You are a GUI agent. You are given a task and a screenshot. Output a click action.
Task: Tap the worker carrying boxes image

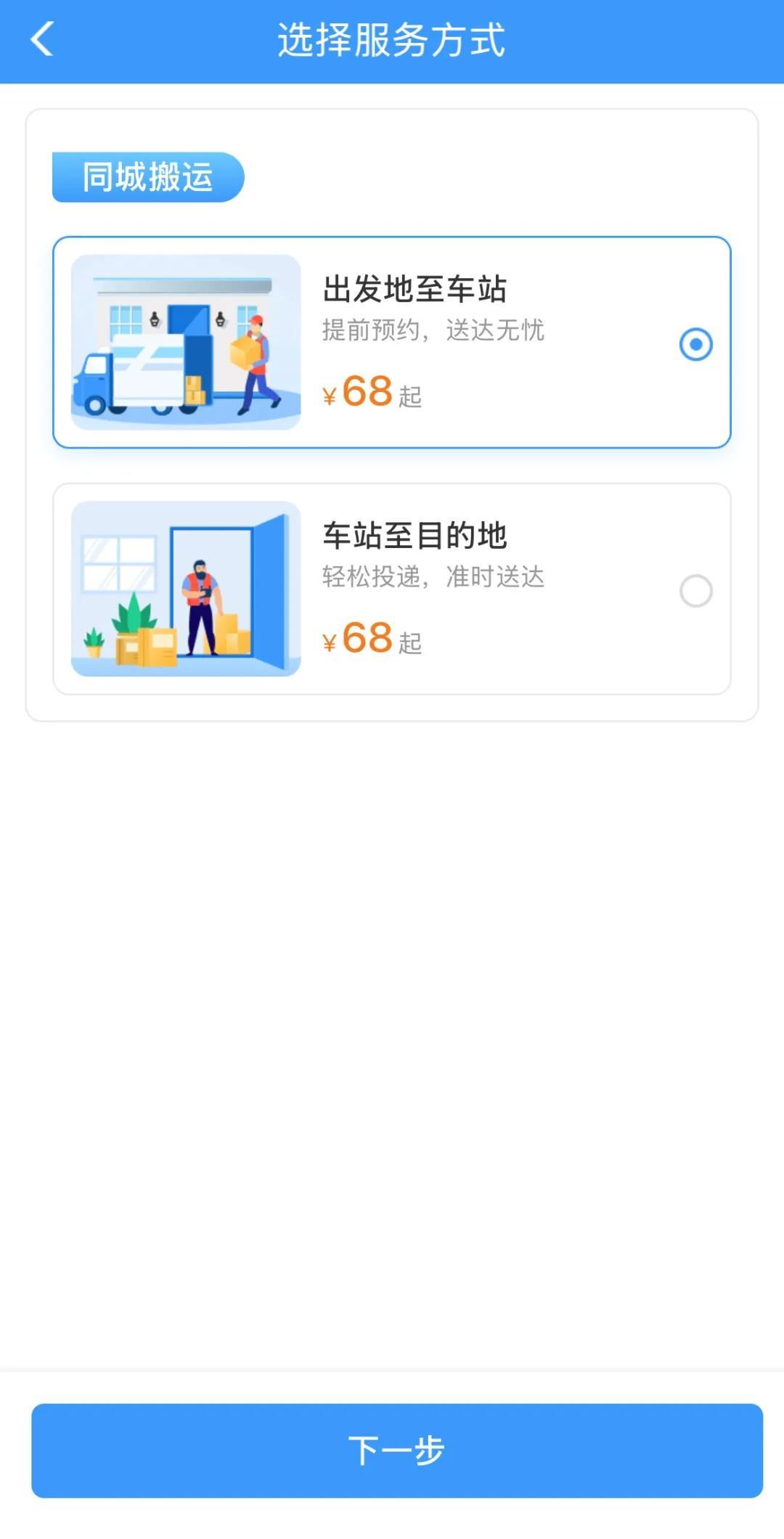pyautogui.click(x=258, y=356)
